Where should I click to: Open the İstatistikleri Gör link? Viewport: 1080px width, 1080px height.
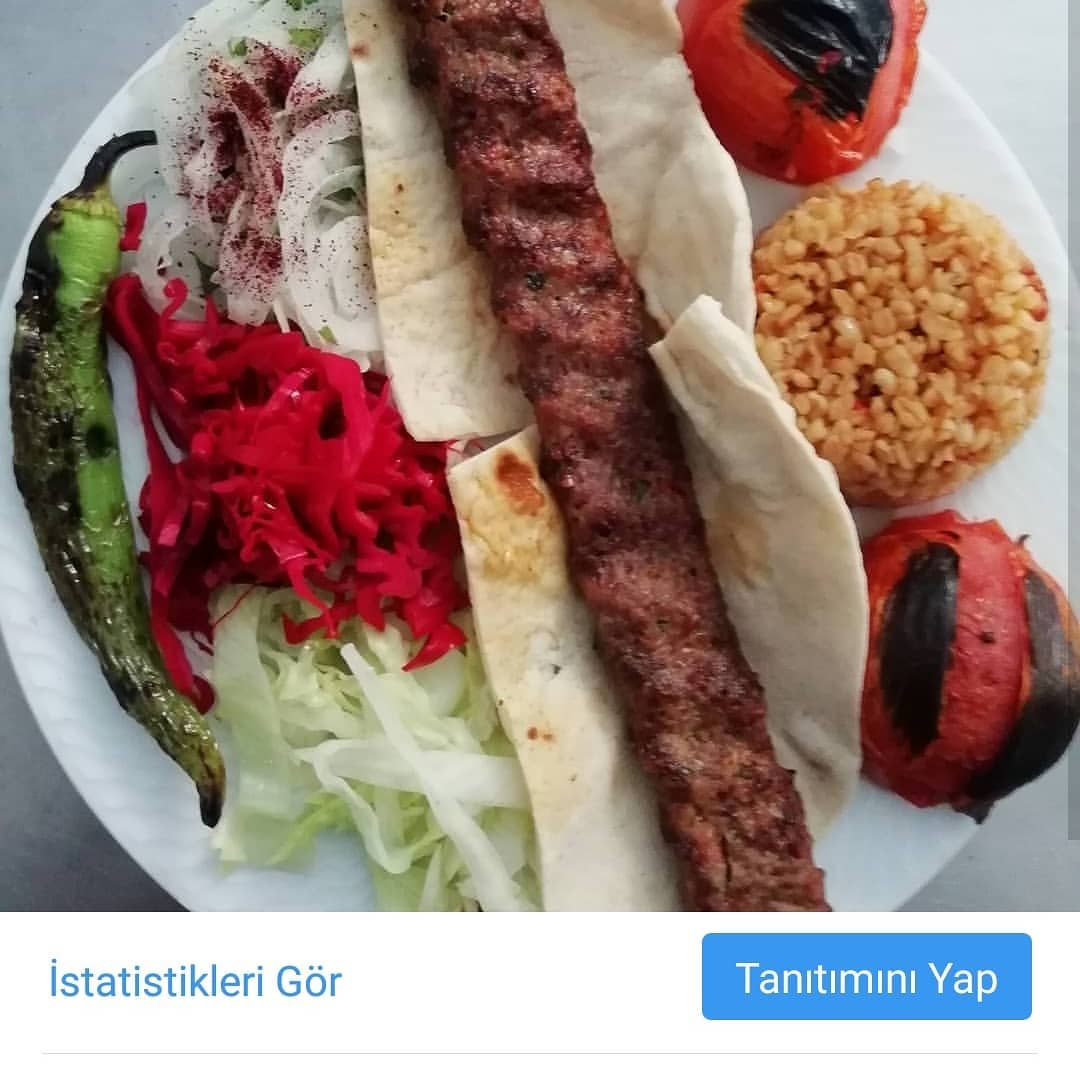[x=195, y=981]
